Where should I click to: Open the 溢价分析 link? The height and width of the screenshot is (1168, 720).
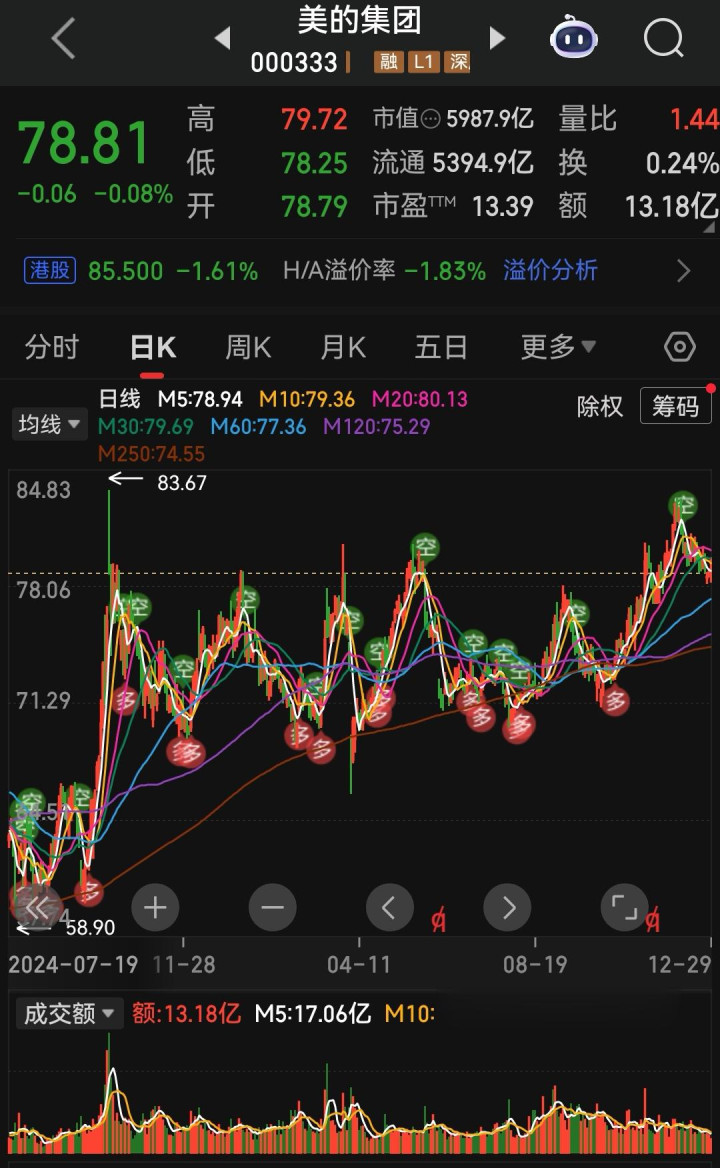tap(550, 270)
